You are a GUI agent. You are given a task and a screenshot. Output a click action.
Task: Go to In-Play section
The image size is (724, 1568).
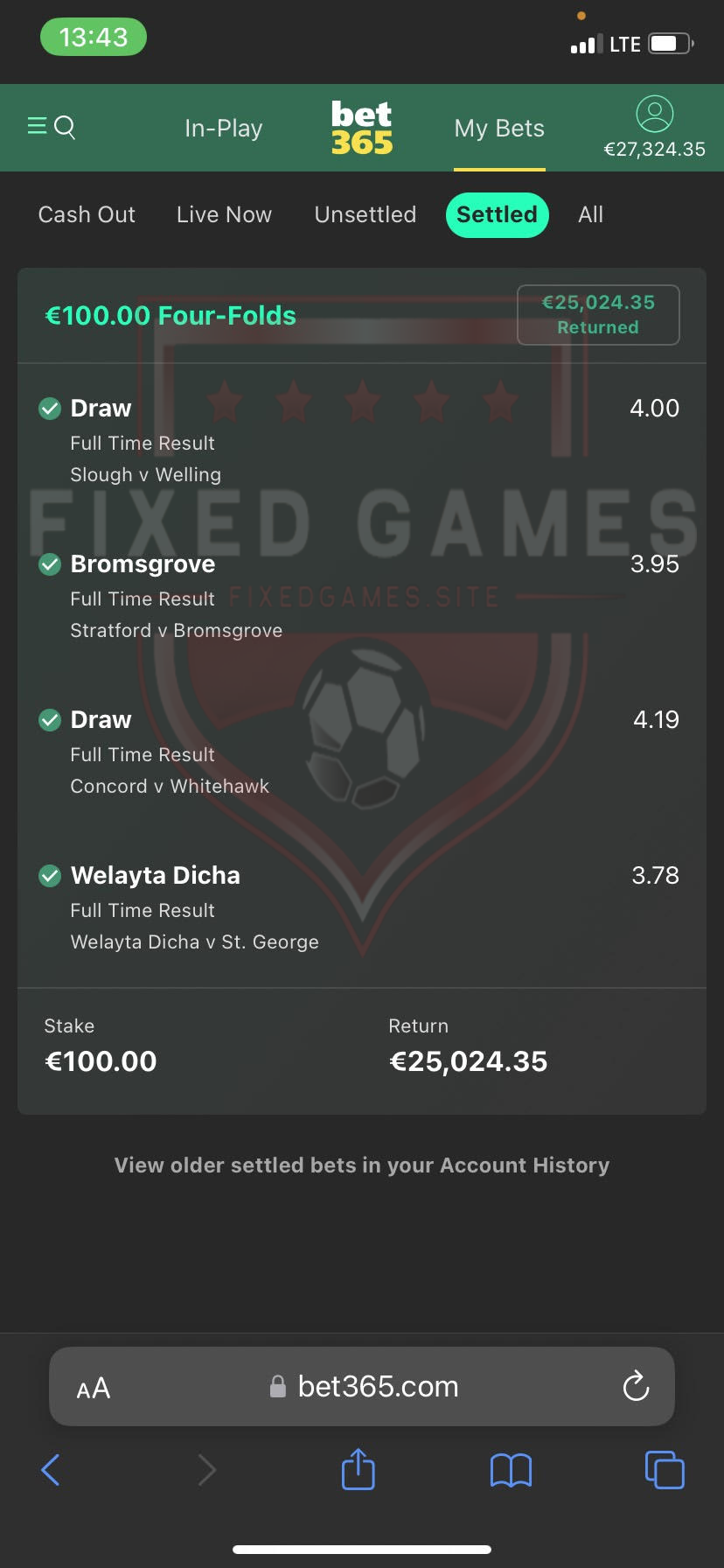click(223, 129)
